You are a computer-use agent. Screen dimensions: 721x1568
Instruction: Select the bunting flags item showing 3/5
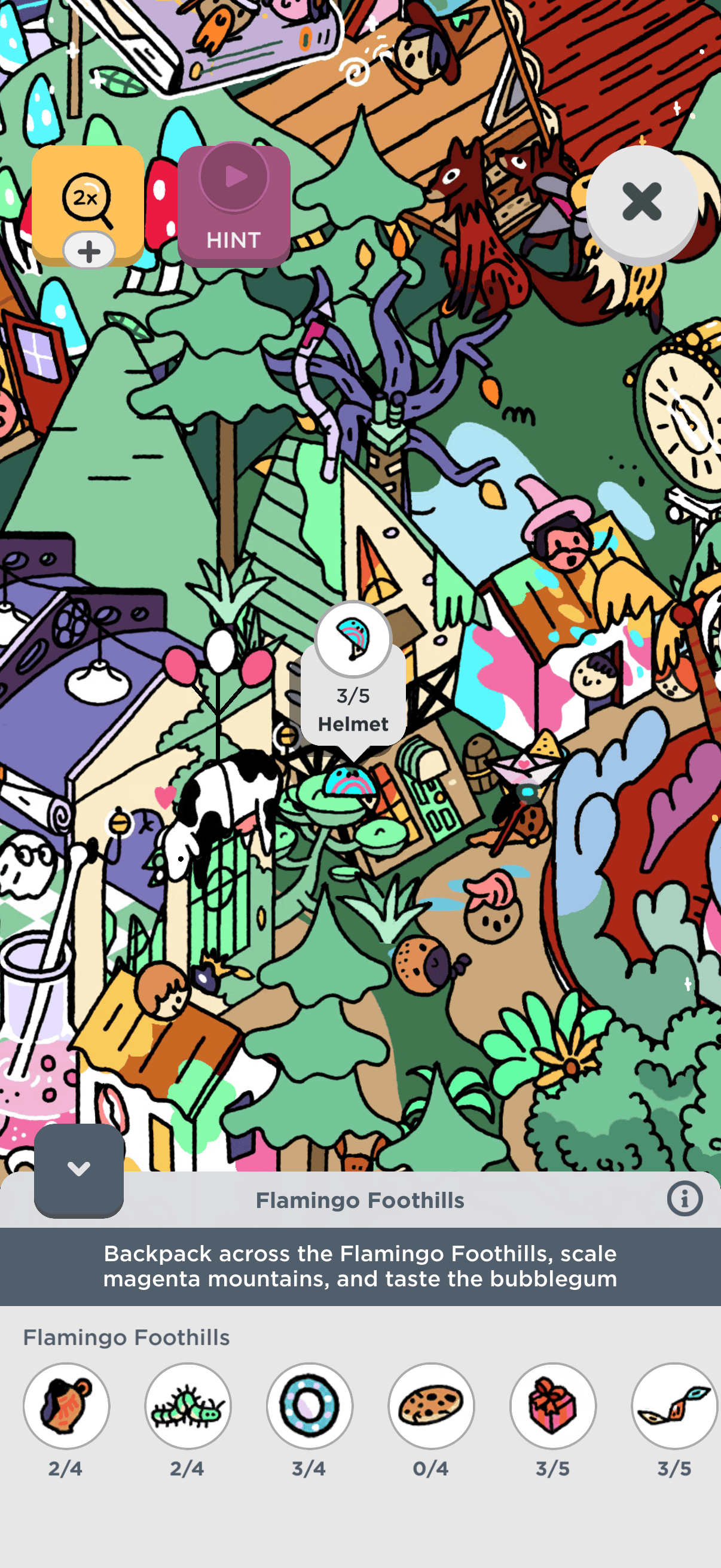tap(674, 1405)
